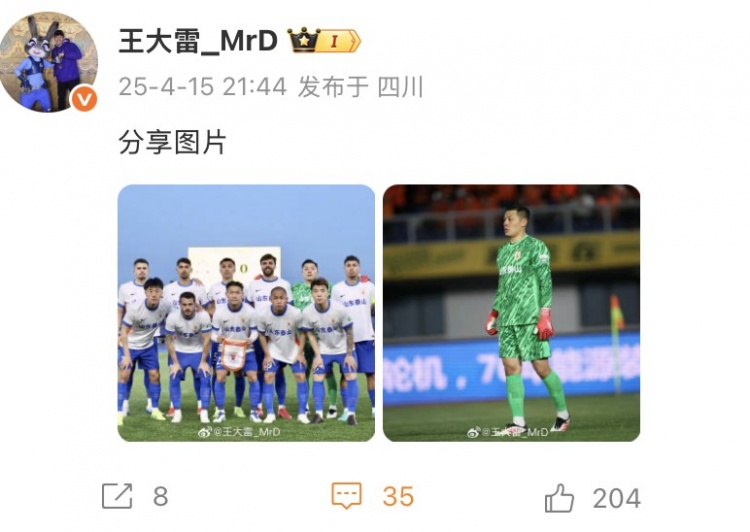Open the username 王大雷_MrD
Viewport: 750px width, 532px height.
pos(198,40)
